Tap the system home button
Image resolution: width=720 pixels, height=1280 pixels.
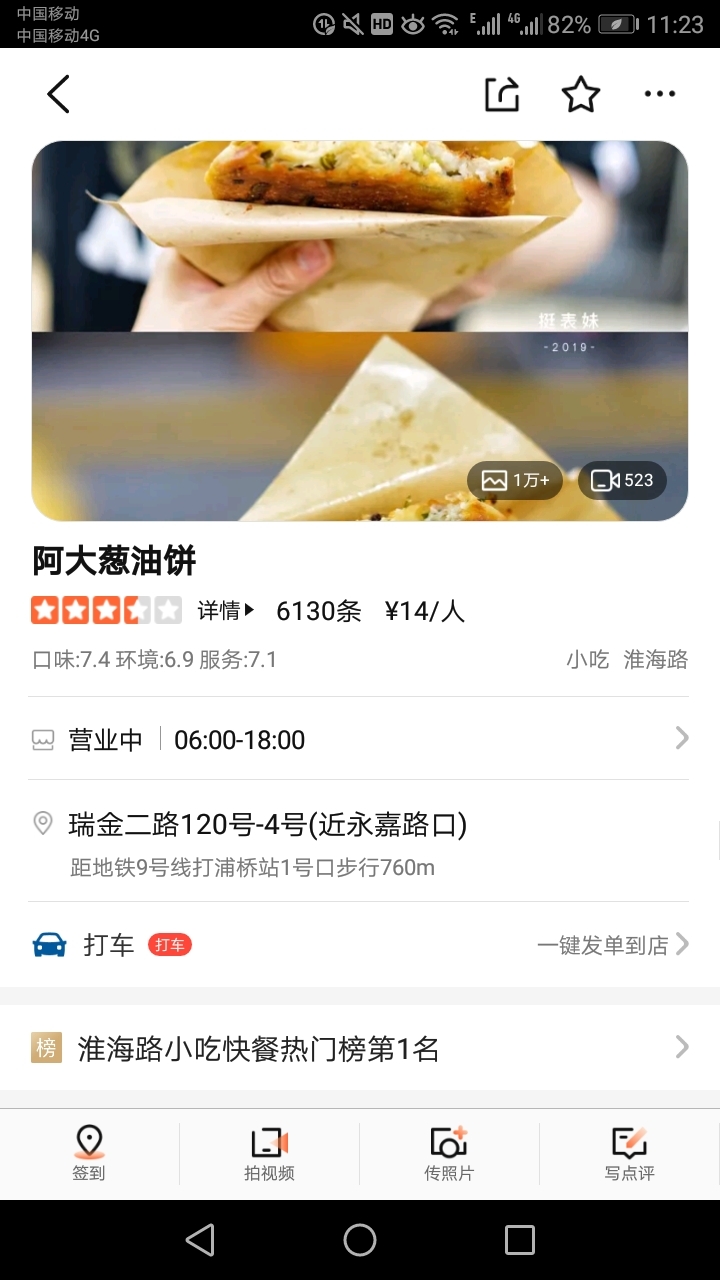pyautogui.click(x=360, y=1240)
